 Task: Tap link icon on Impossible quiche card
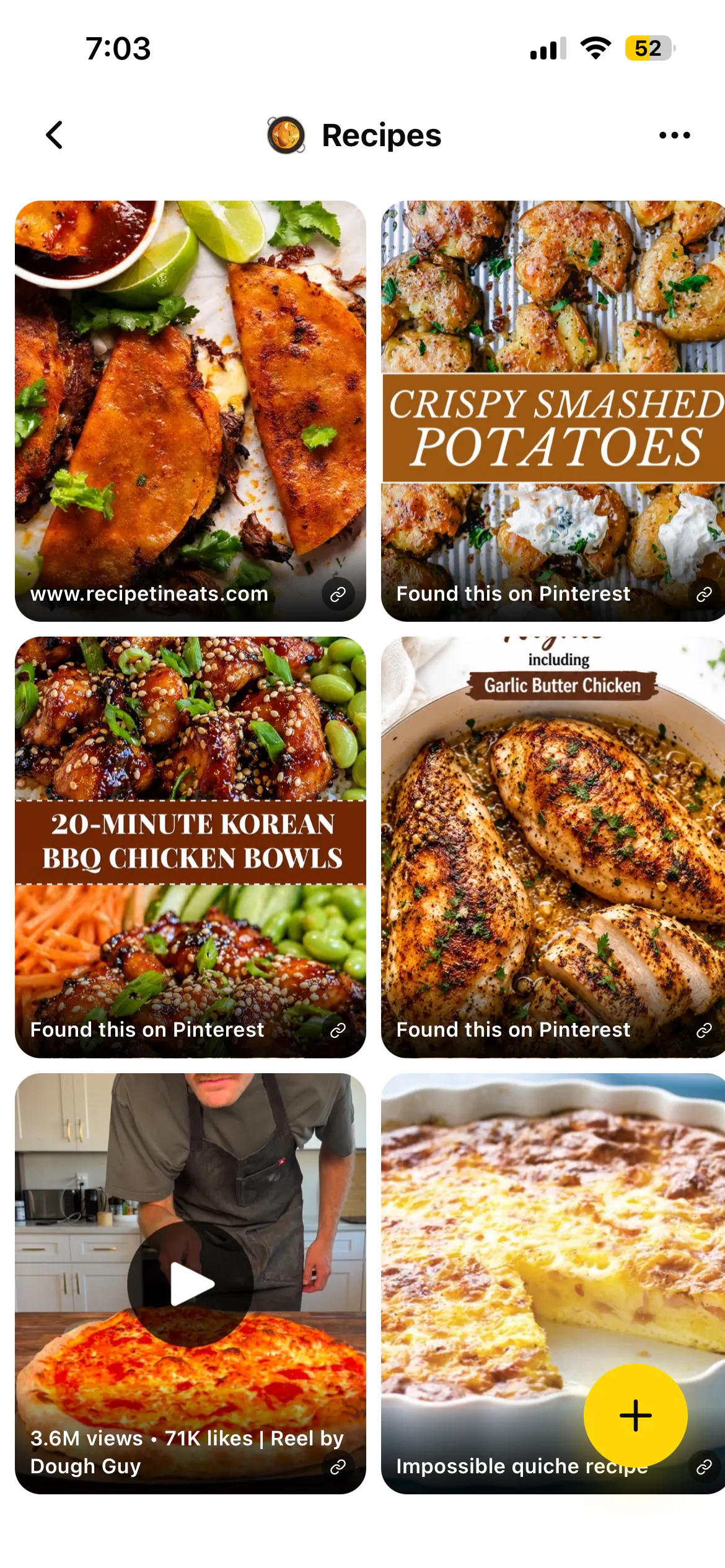pyautogui.click(x=704, y=1467)
